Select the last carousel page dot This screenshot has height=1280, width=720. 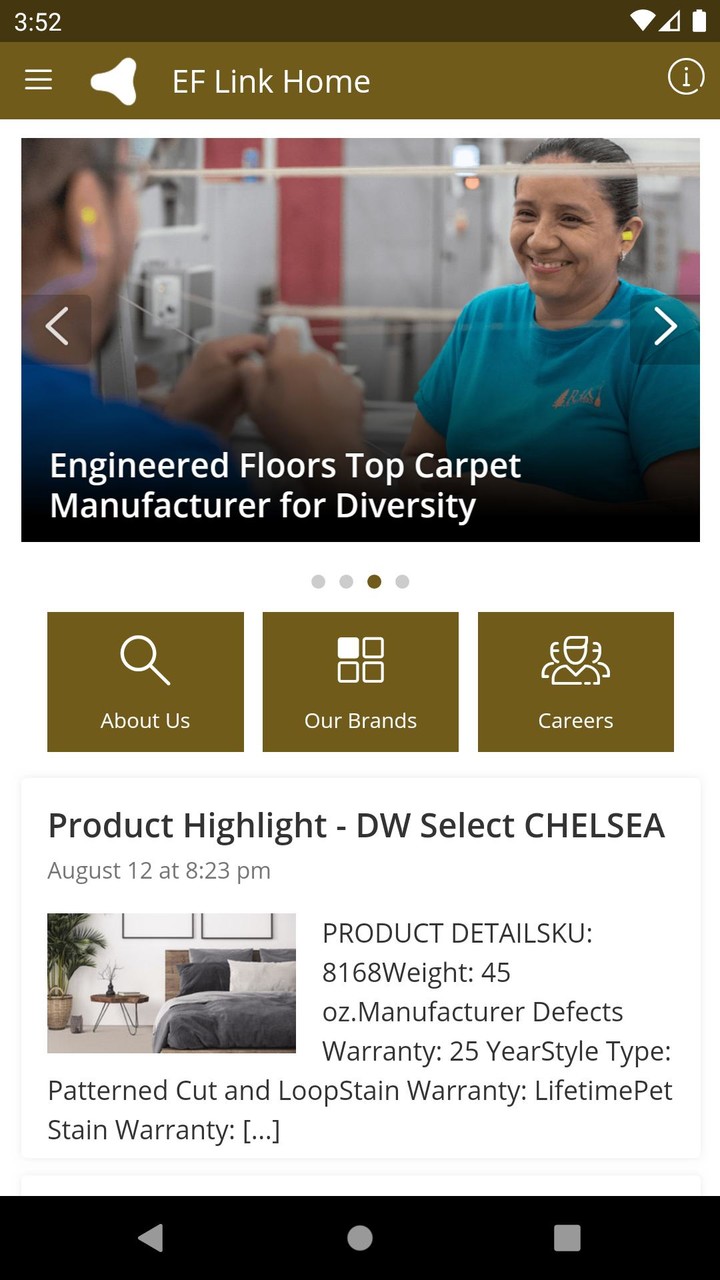click(x=402, y=581)
